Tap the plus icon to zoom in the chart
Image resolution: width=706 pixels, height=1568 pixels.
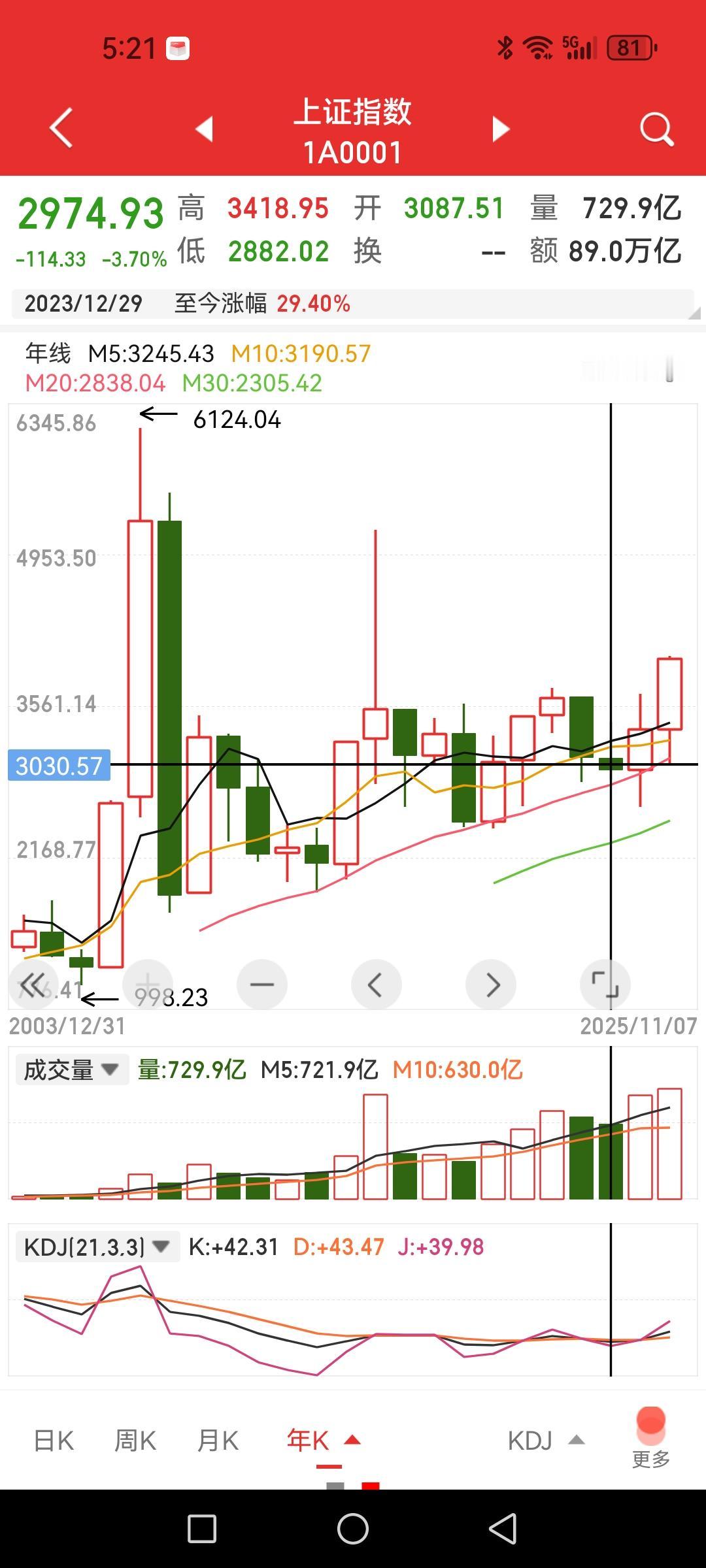pyautogui.click(x=146, y=985)
